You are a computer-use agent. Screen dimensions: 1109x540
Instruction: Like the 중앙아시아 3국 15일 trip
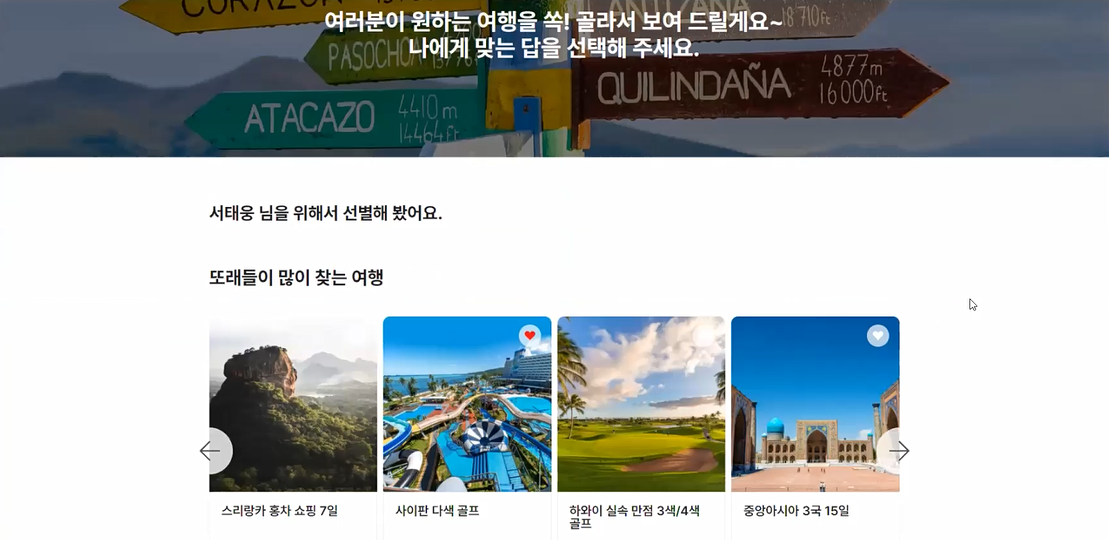coord(877,336)
